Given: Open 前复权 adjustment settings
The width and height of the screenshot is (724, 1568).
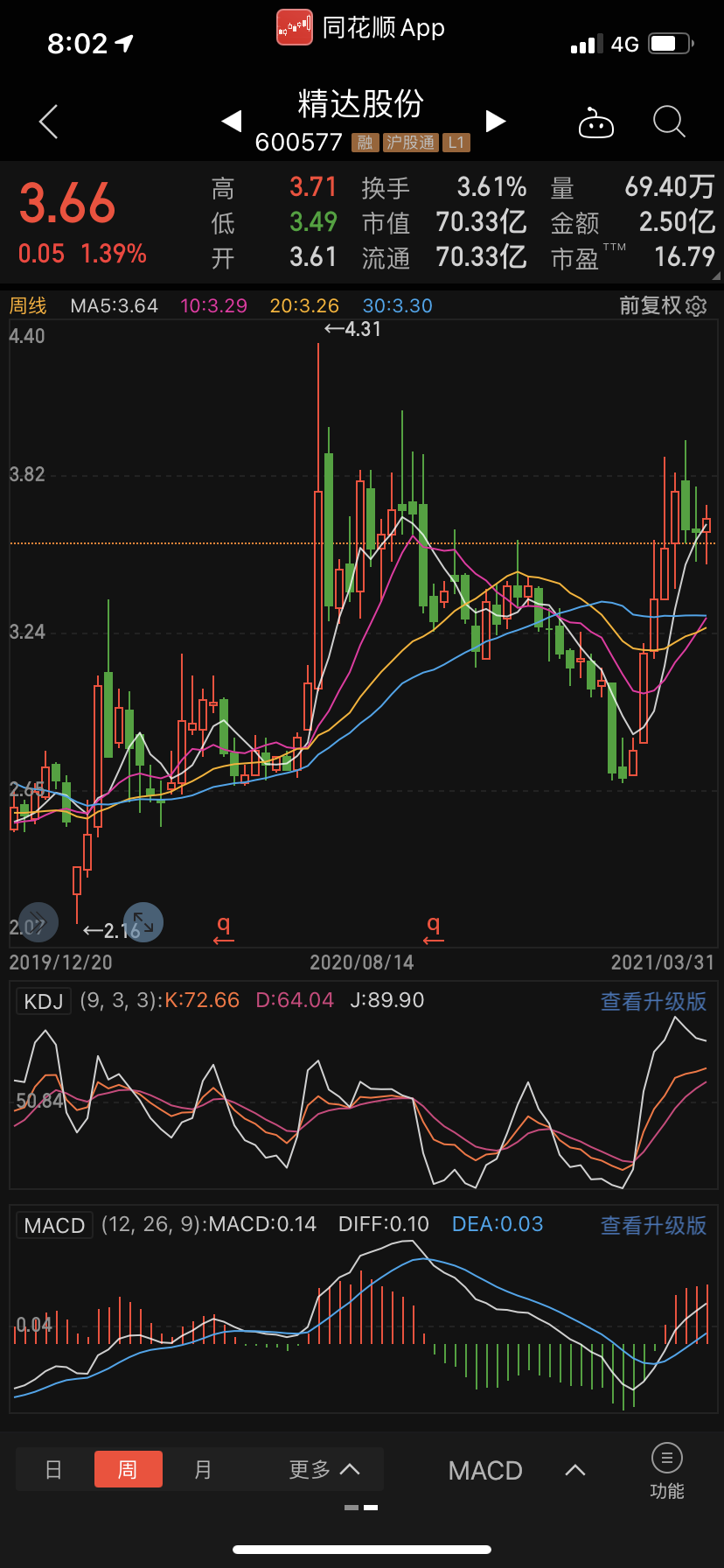Looking at the screenshot, I should [663, 305].
